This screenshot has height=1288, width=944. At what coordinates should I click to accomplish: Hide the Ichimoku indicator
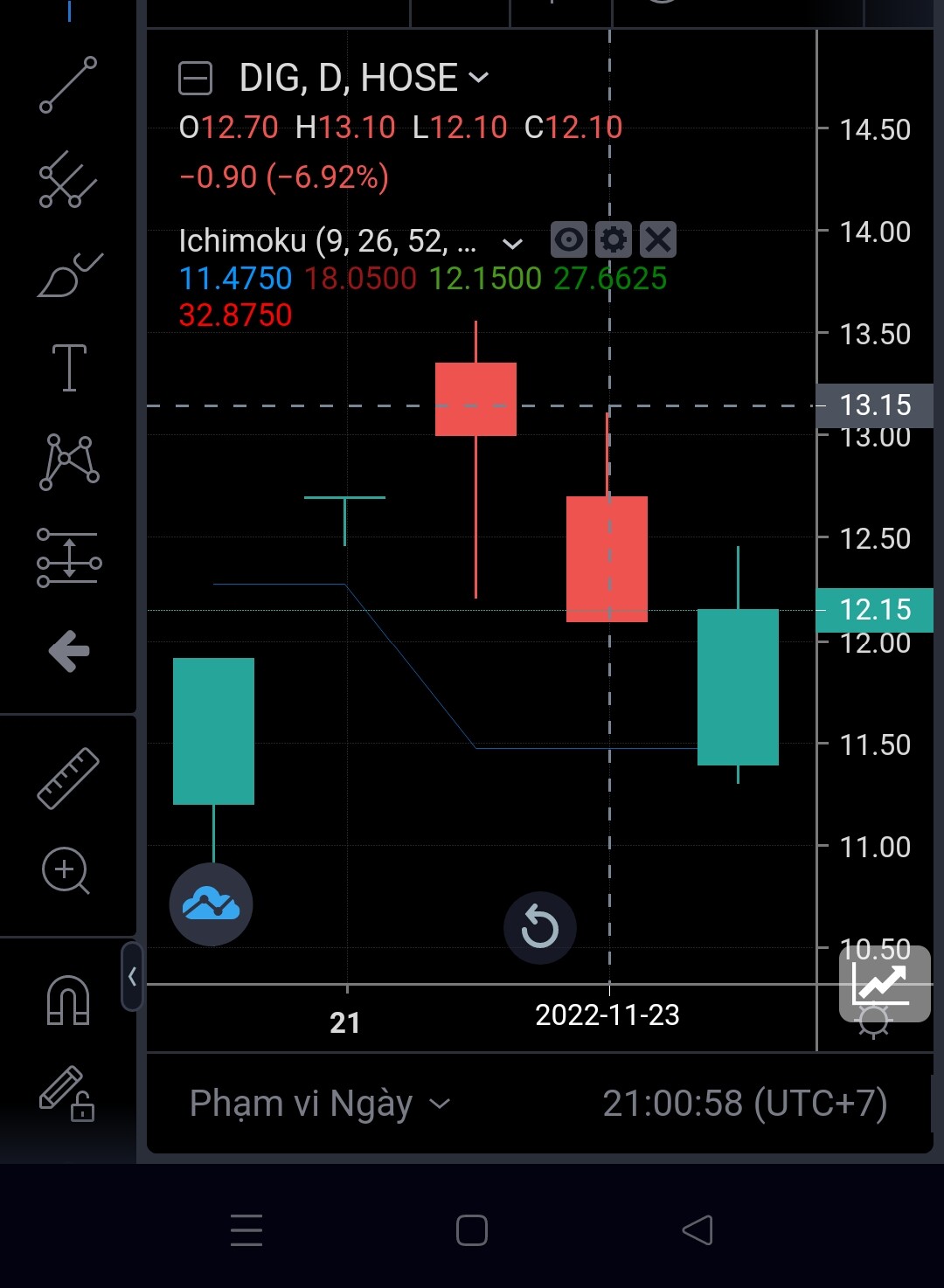point(569,239)
